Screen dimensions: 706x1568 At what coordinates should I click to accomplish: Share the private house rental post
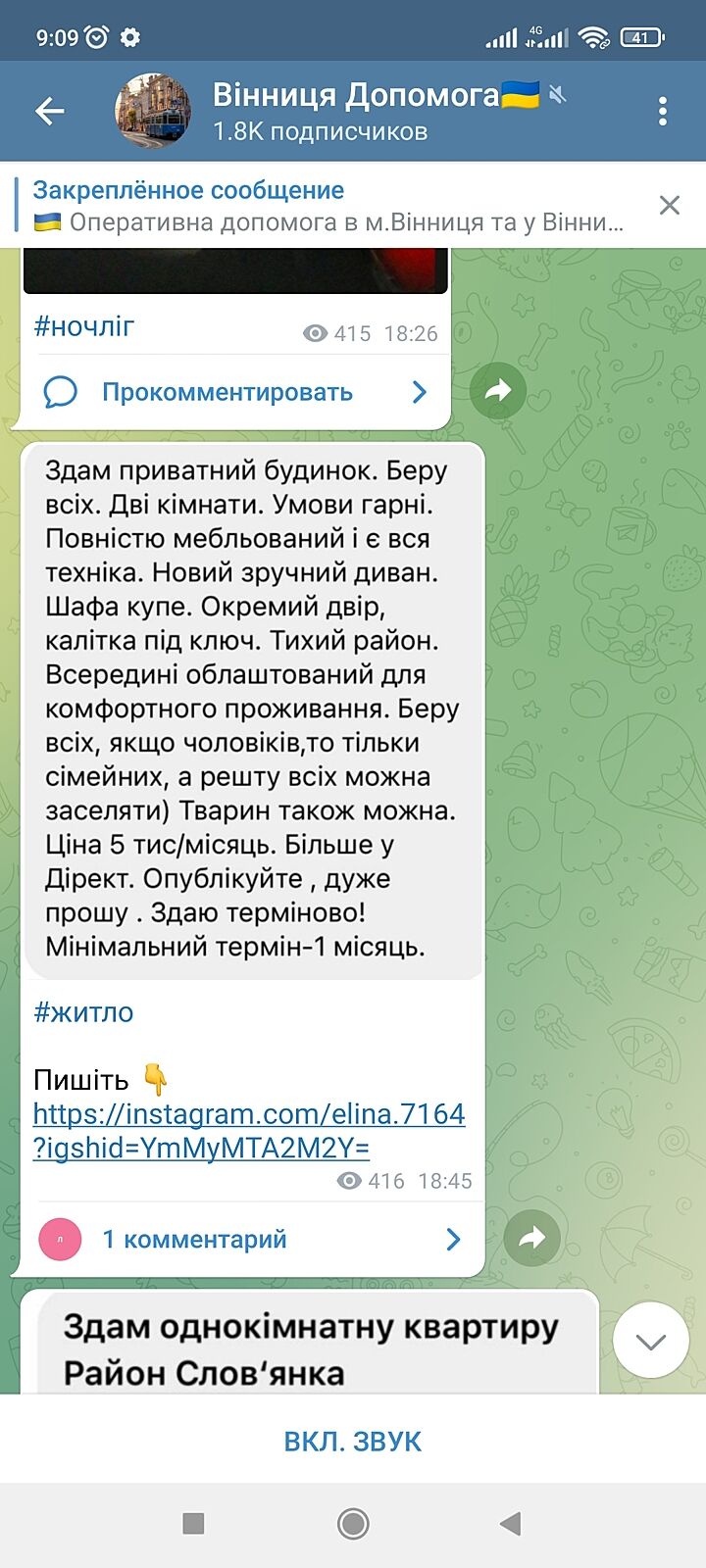tap(531, 1239)
